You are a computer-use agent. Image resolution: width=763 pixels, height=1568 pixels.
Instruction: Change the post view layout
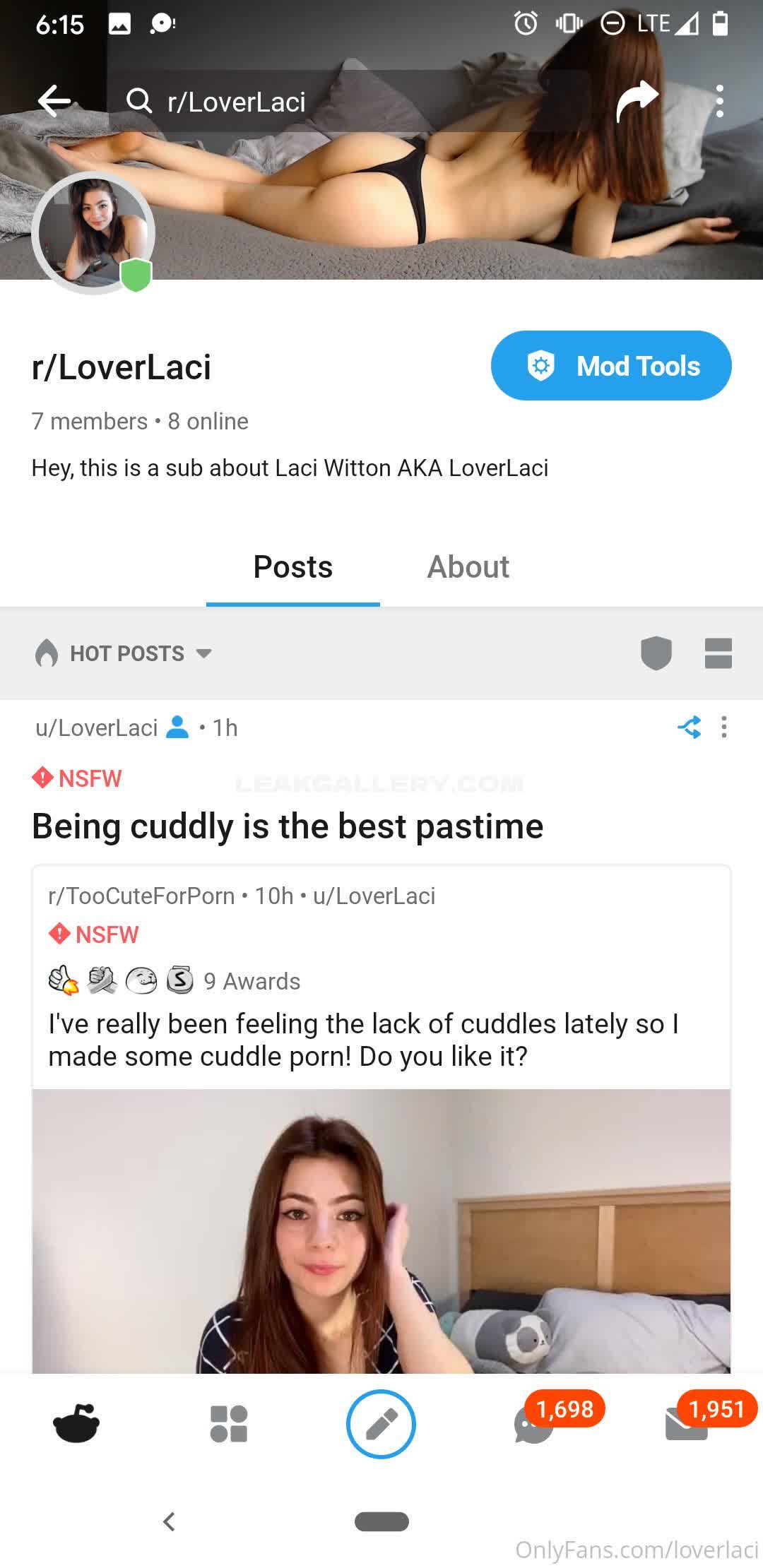click(x=718, y=653)
